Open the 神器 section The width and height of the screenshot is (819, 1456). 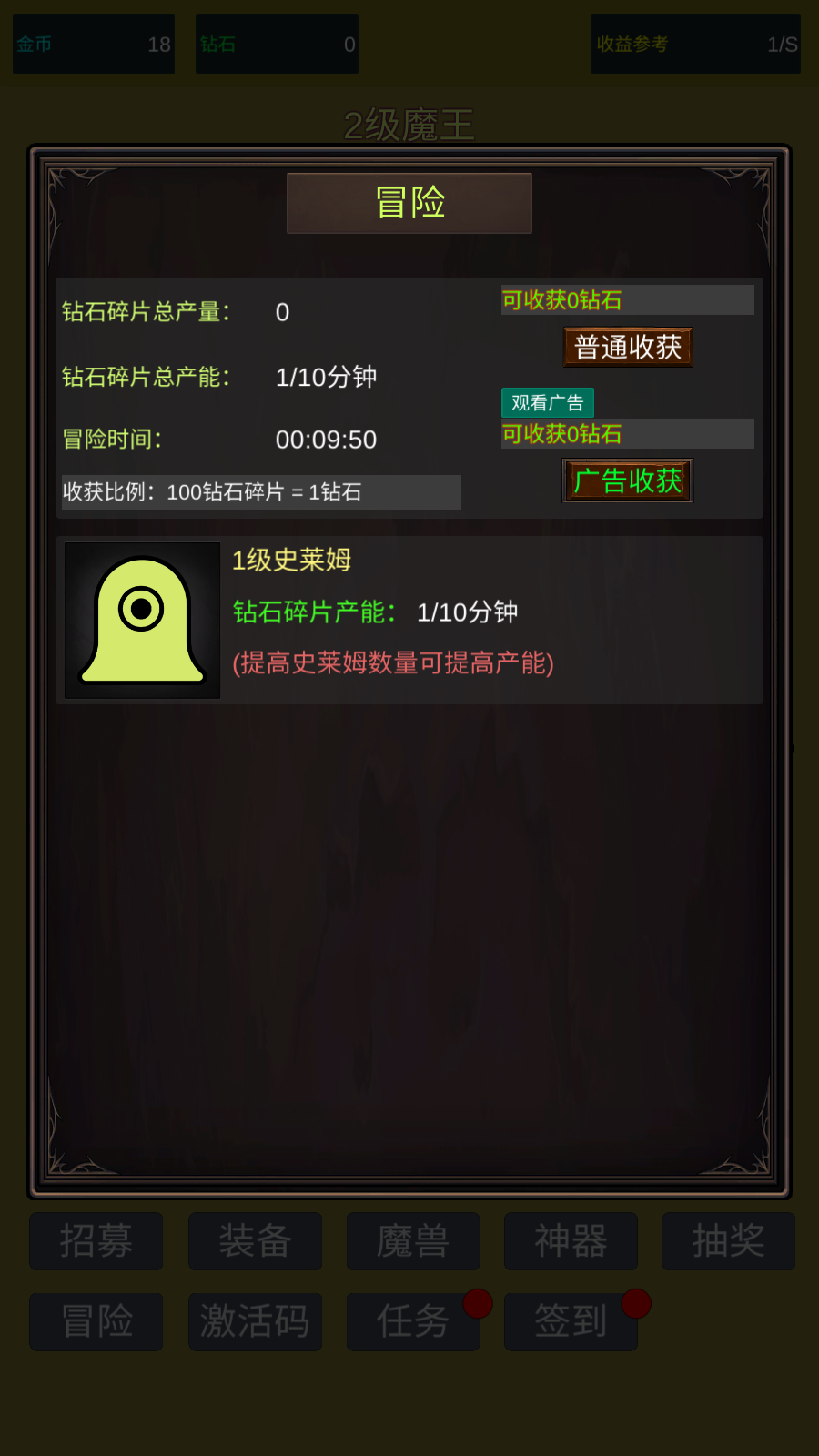[571, 1240]
